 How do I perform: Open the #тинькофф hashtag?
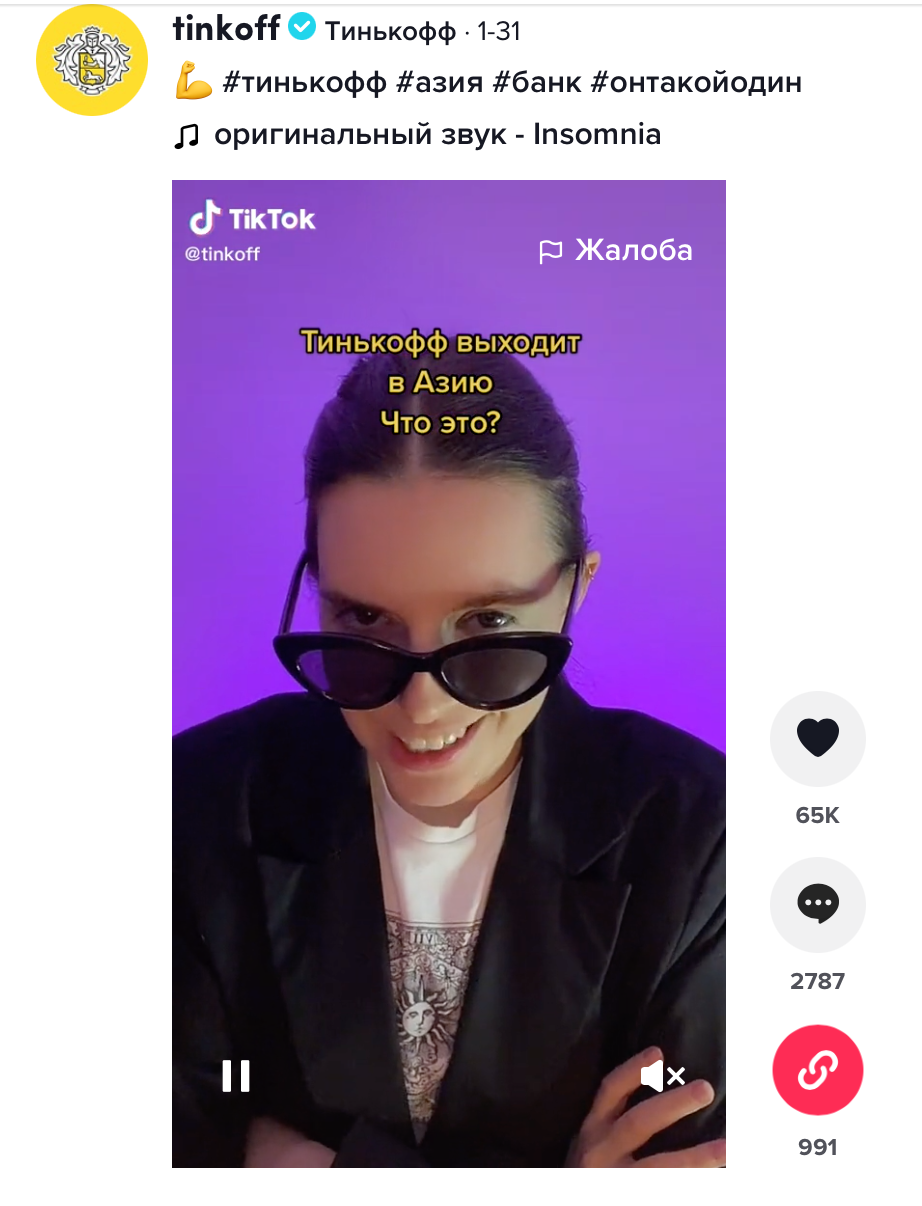click(304, 83)
